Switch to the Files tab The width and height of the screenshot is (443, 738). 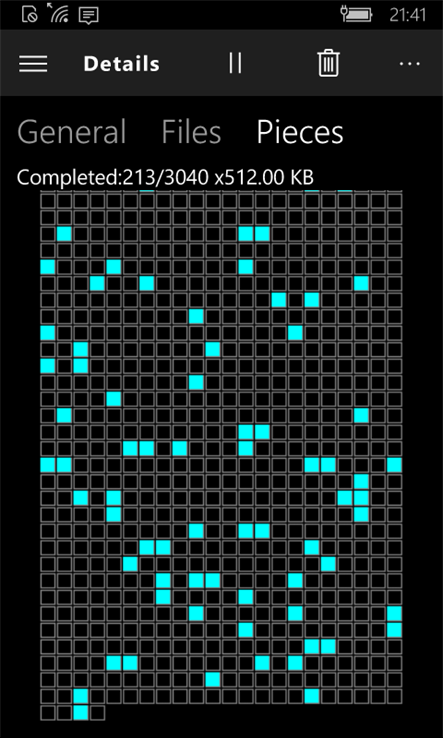(x=191, y=132)
